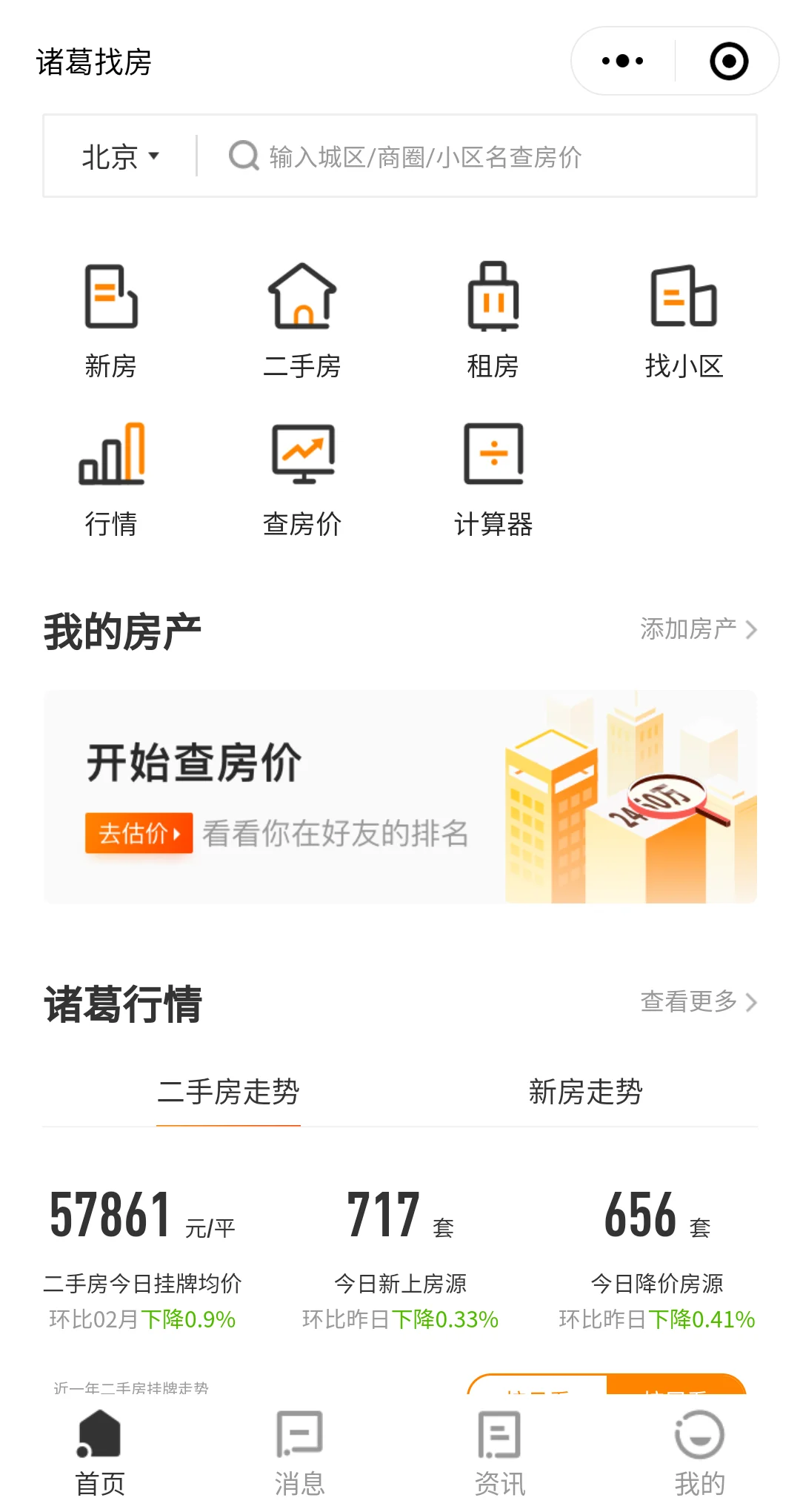Open the 北京 city dropdown
Viewport: 800px width, 1512px height.
click(120, 156)
